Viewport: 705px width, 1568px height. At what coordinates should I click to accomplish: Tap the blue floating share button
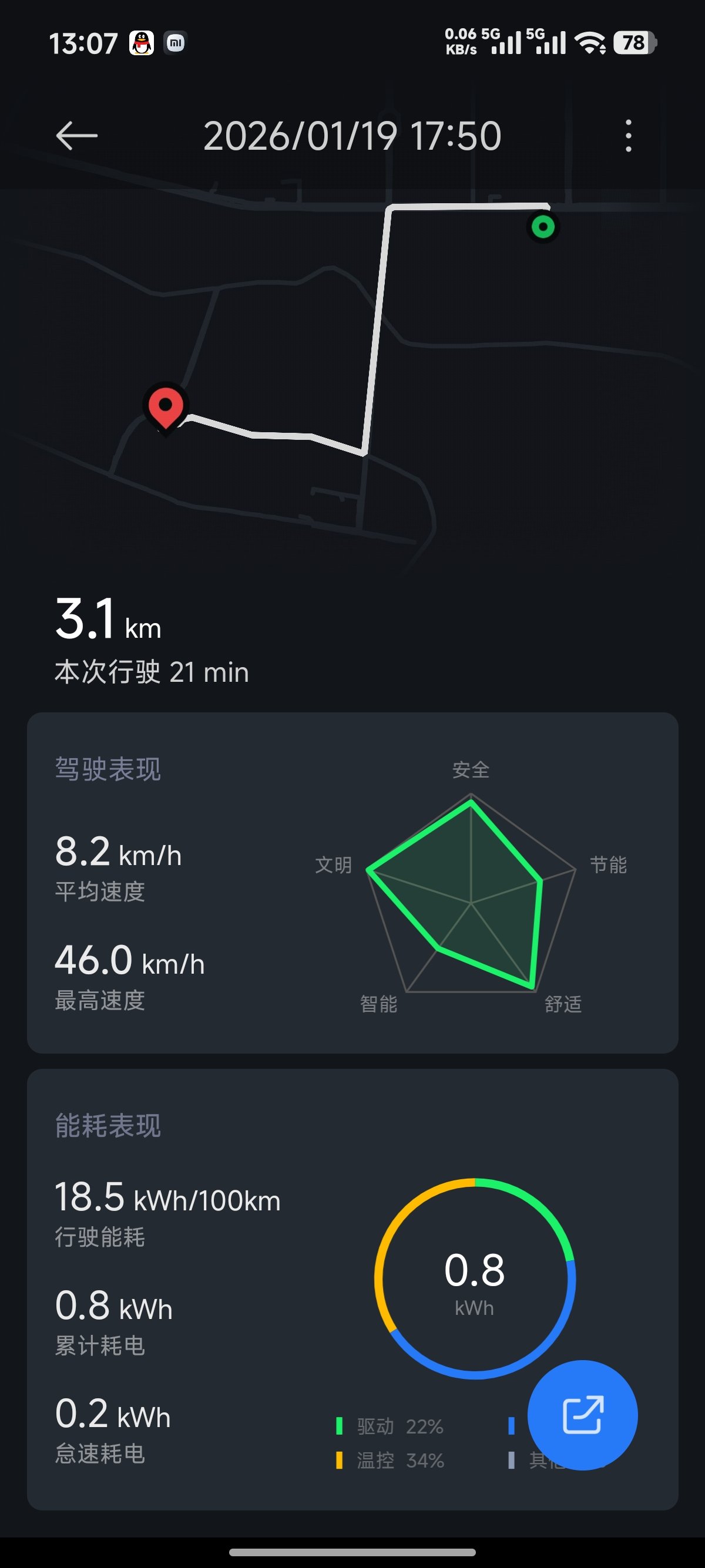(x=582, y=1415)
